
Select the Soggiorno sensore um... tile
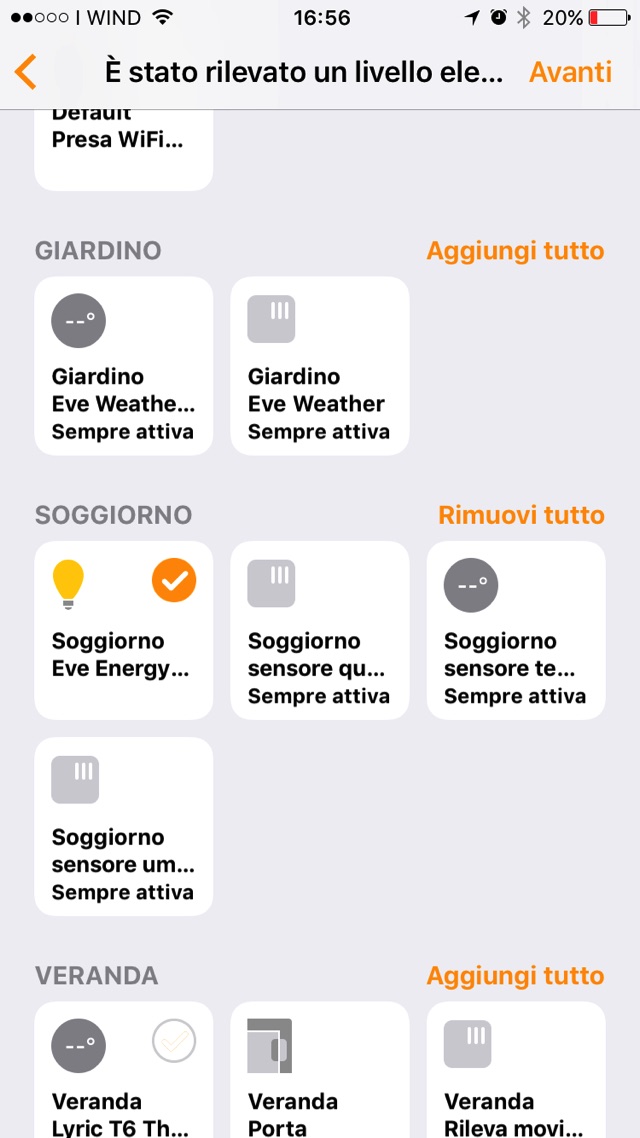[124, 826]
